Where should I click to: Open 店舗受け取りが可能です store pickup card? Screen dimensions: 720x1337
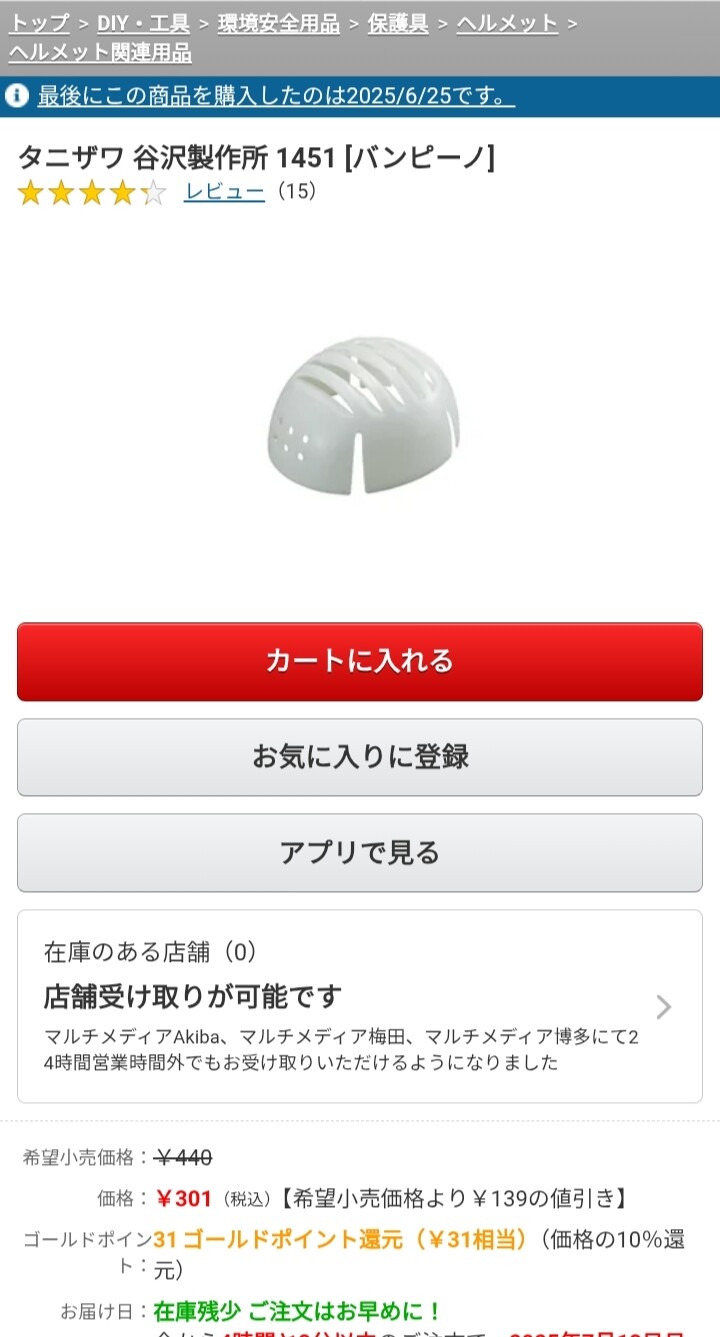coord(360,1006)
